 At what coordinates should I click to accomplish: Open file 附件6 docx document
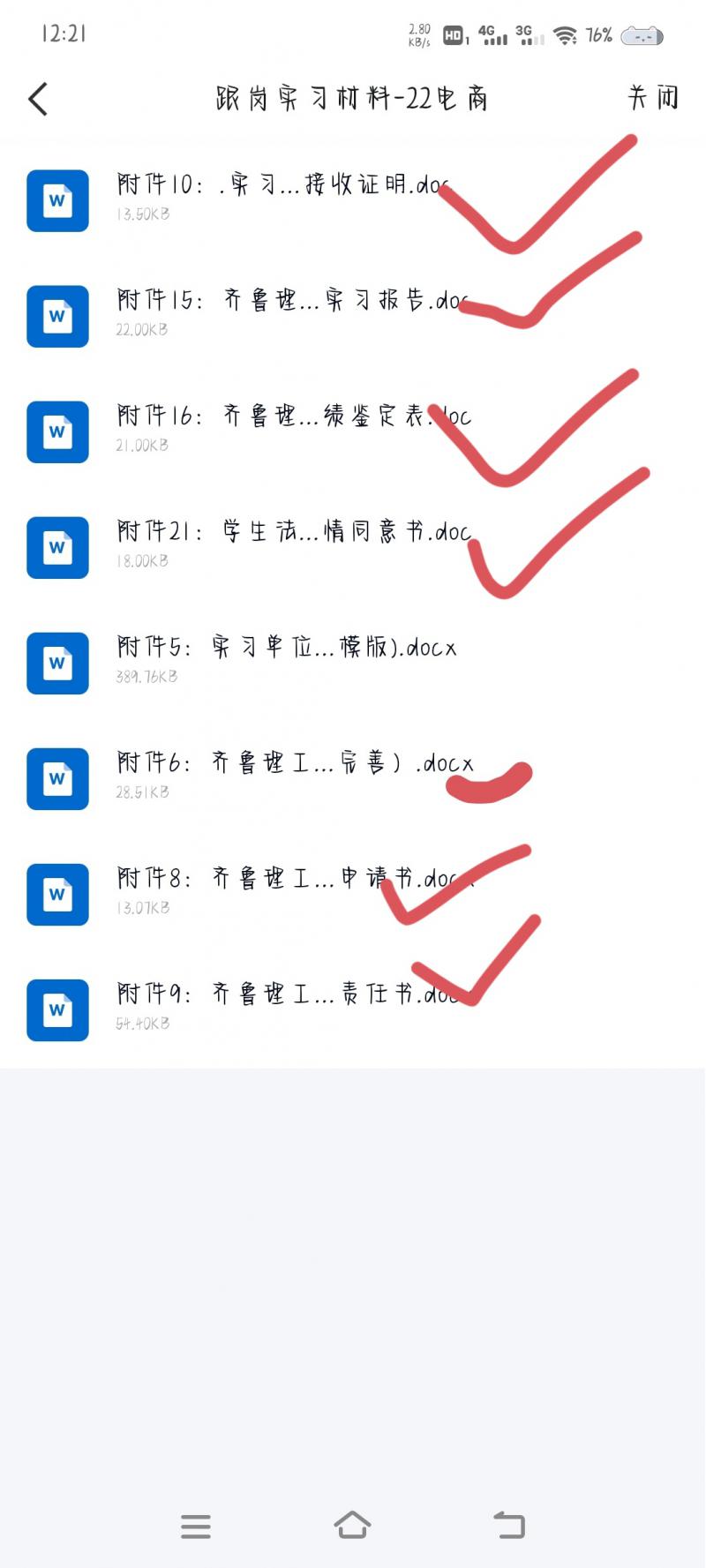click(x=353, y=778)
